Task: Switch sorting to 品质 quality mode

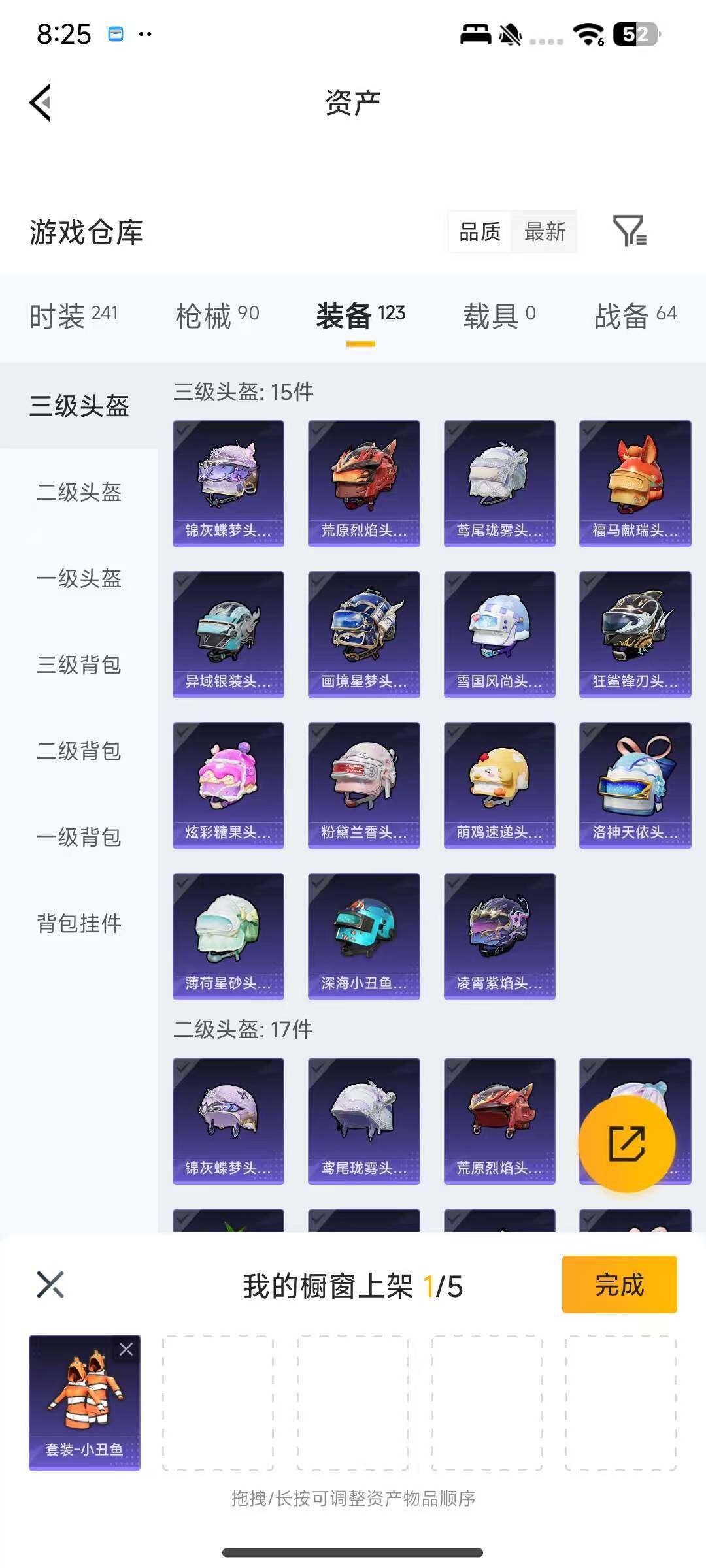Action: click(479, 232)
